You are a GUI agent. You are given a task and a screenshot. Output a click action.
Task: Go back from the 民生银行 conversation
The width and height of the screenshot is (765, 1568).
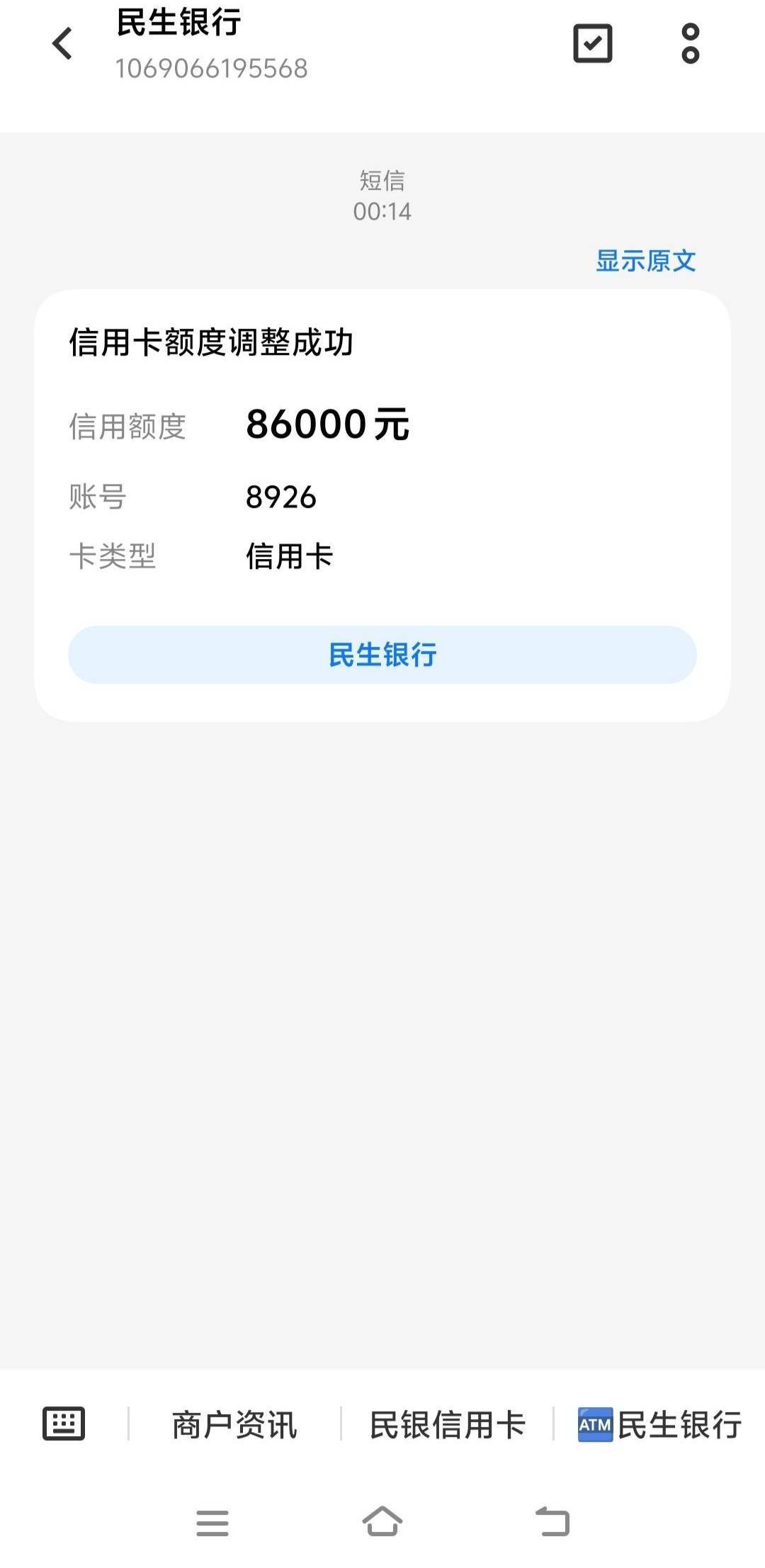click(62, 44)
